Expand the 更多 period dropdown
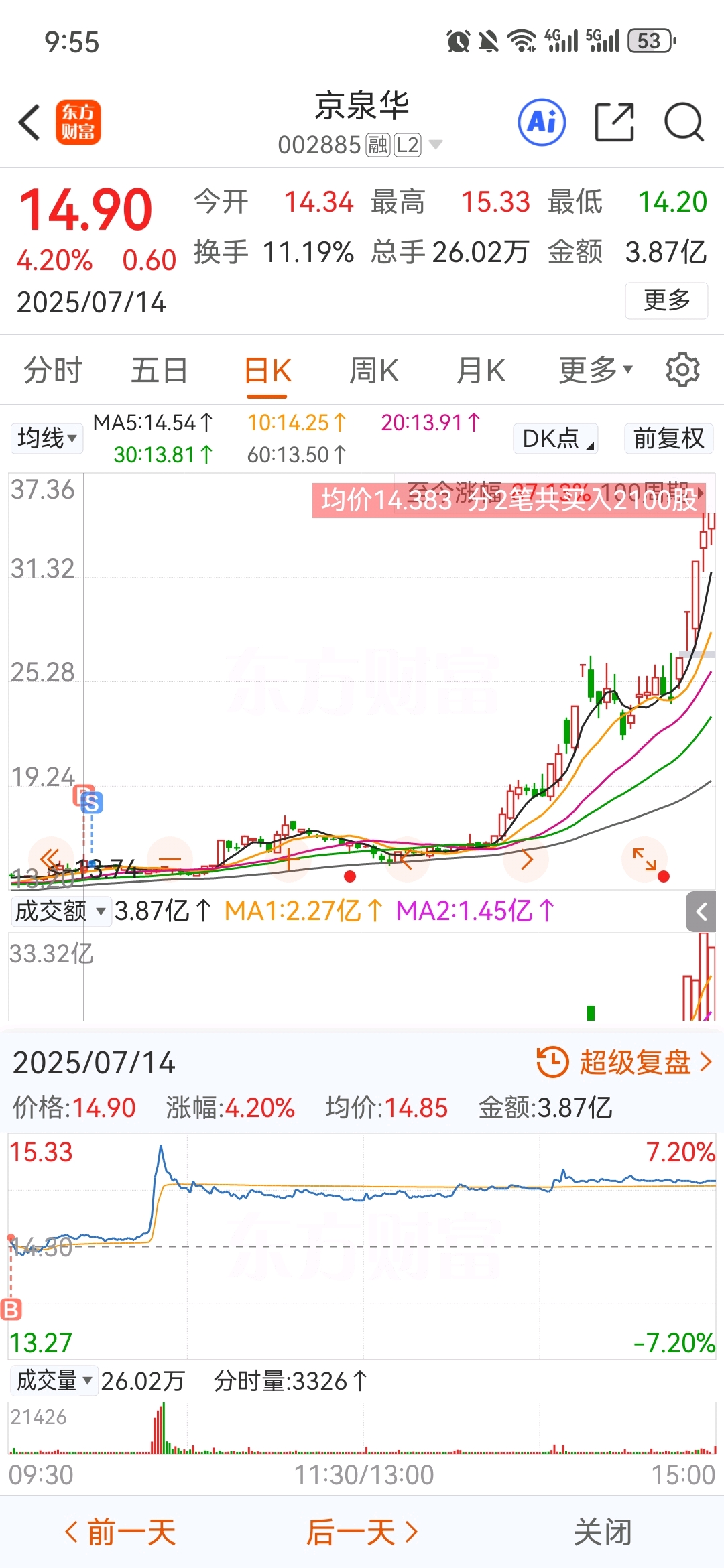The width and height of the screenshot is (724, 1568). pyautogui.click(x=595, y=370)
